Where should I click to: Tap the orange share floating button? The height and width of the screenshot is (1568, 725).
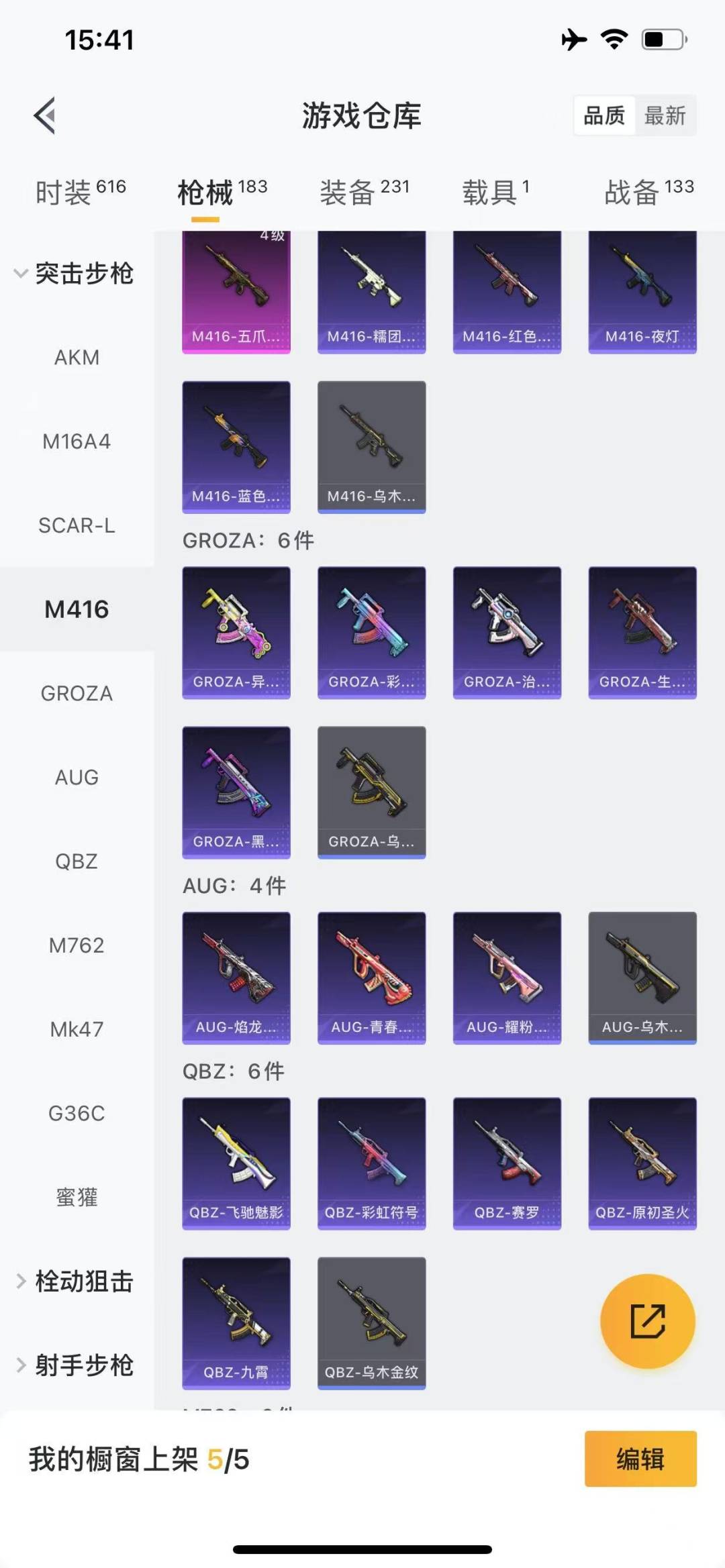(x=647, y=1321)
